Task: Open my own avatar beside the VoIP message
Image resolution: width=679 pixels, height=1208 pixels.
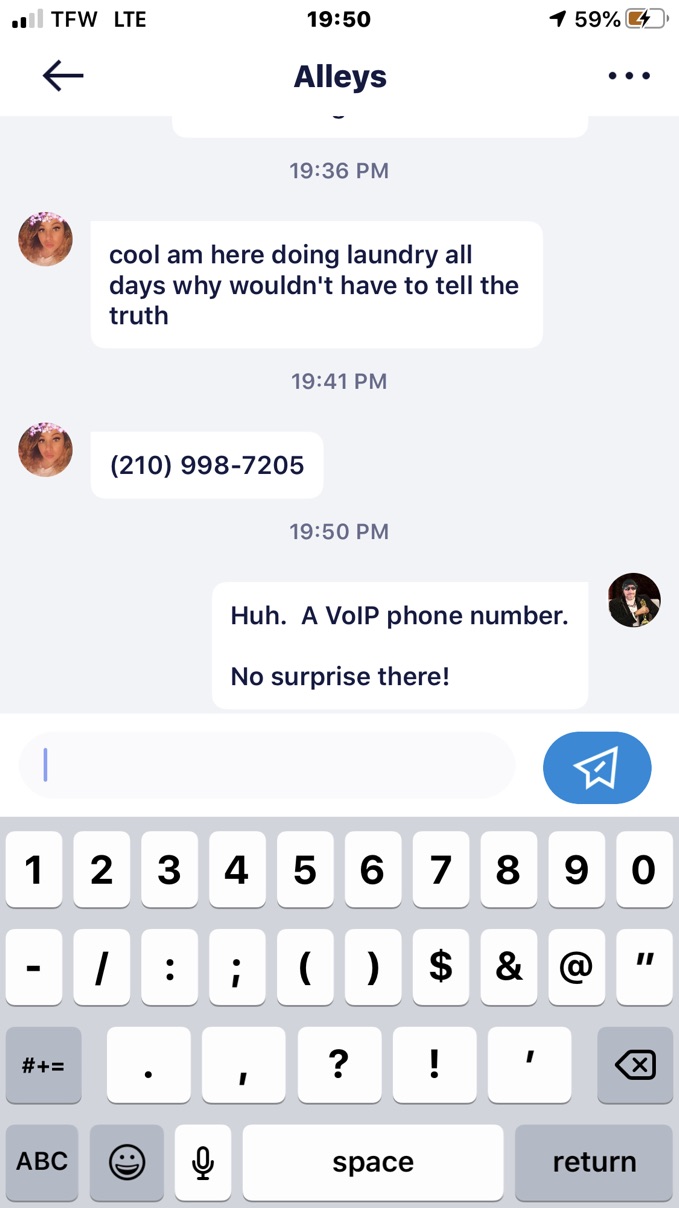Action: click(x=634, y=600)
